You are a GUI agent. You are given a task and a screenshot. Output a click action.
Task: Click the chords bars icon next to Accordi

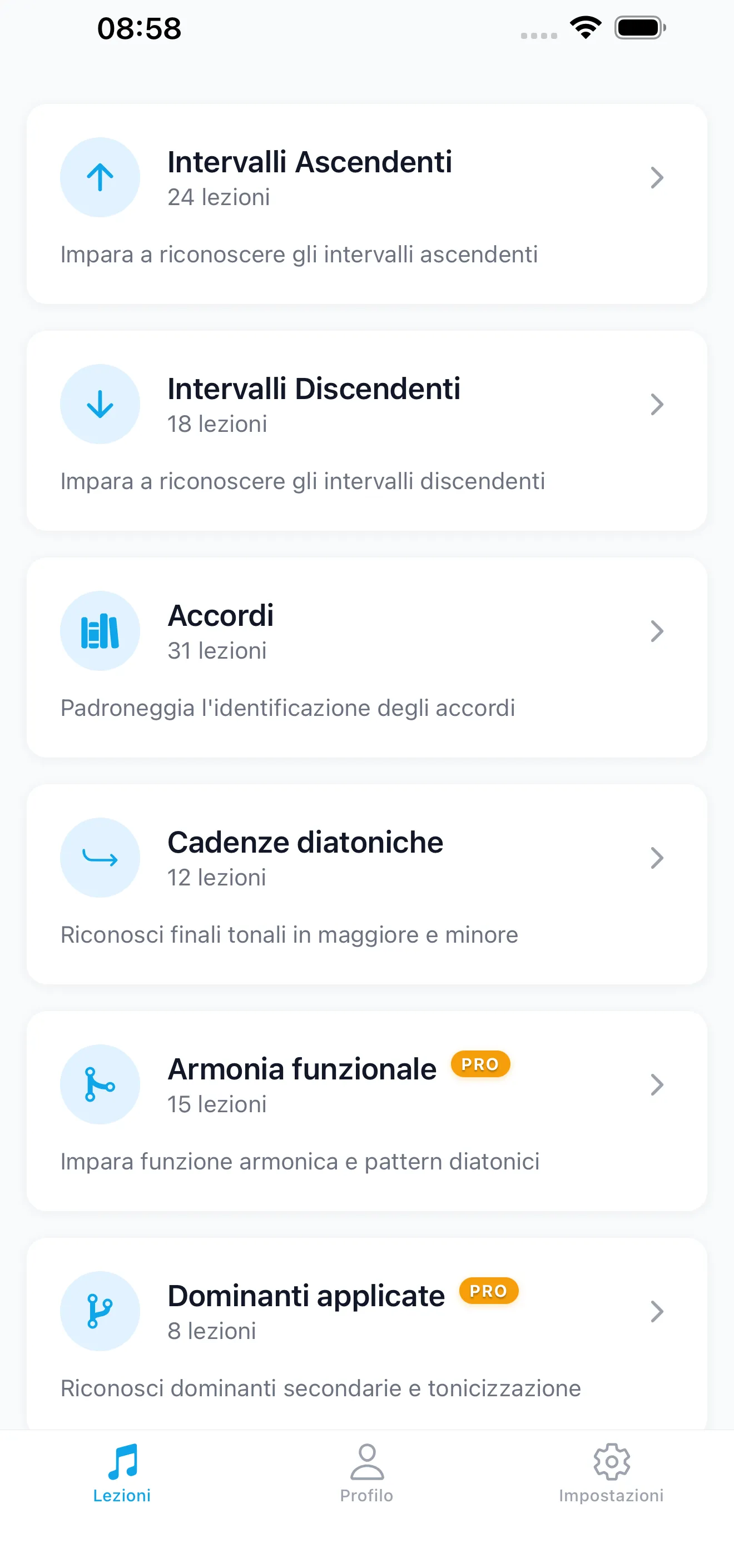point(100,631)
